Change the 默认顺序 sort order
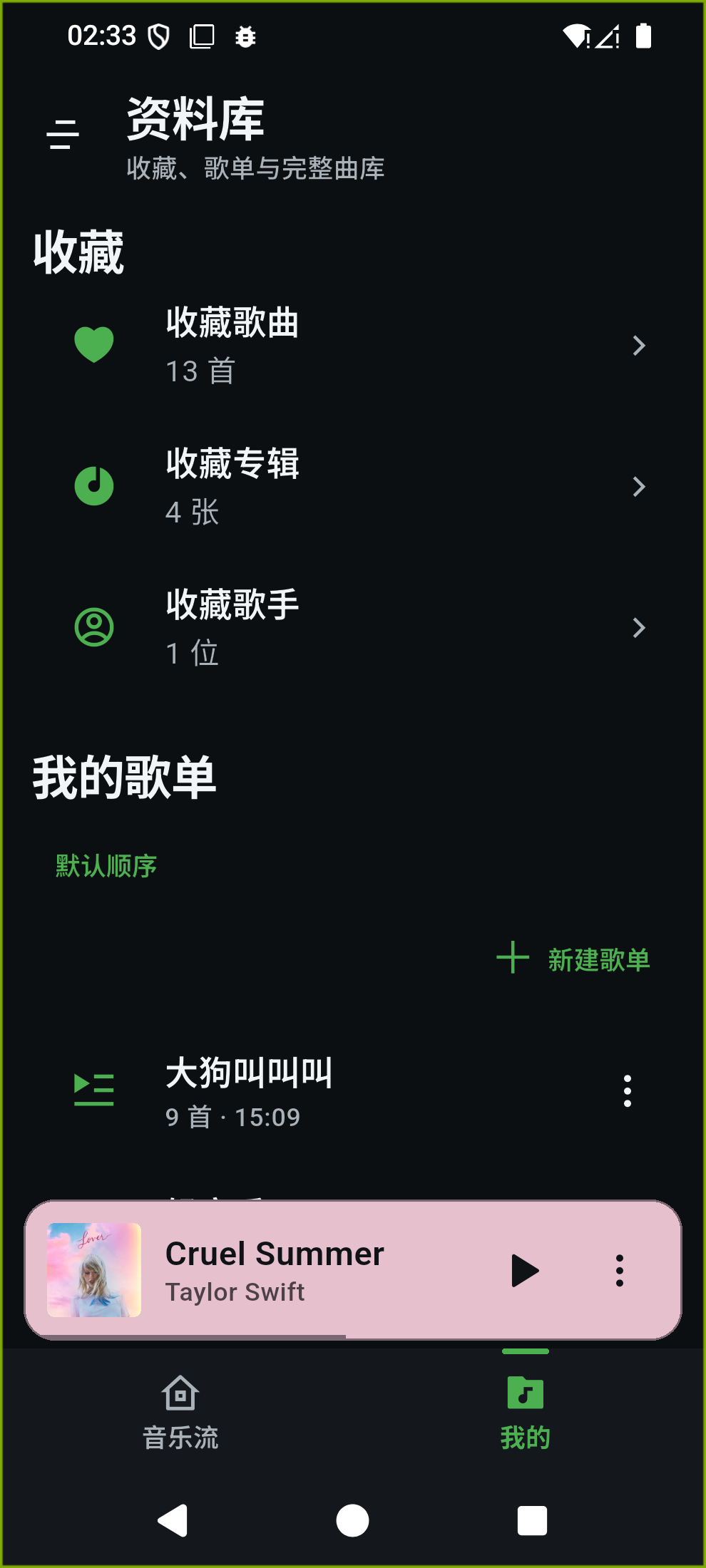This screenshot has width=706, height=1568. 106,866
